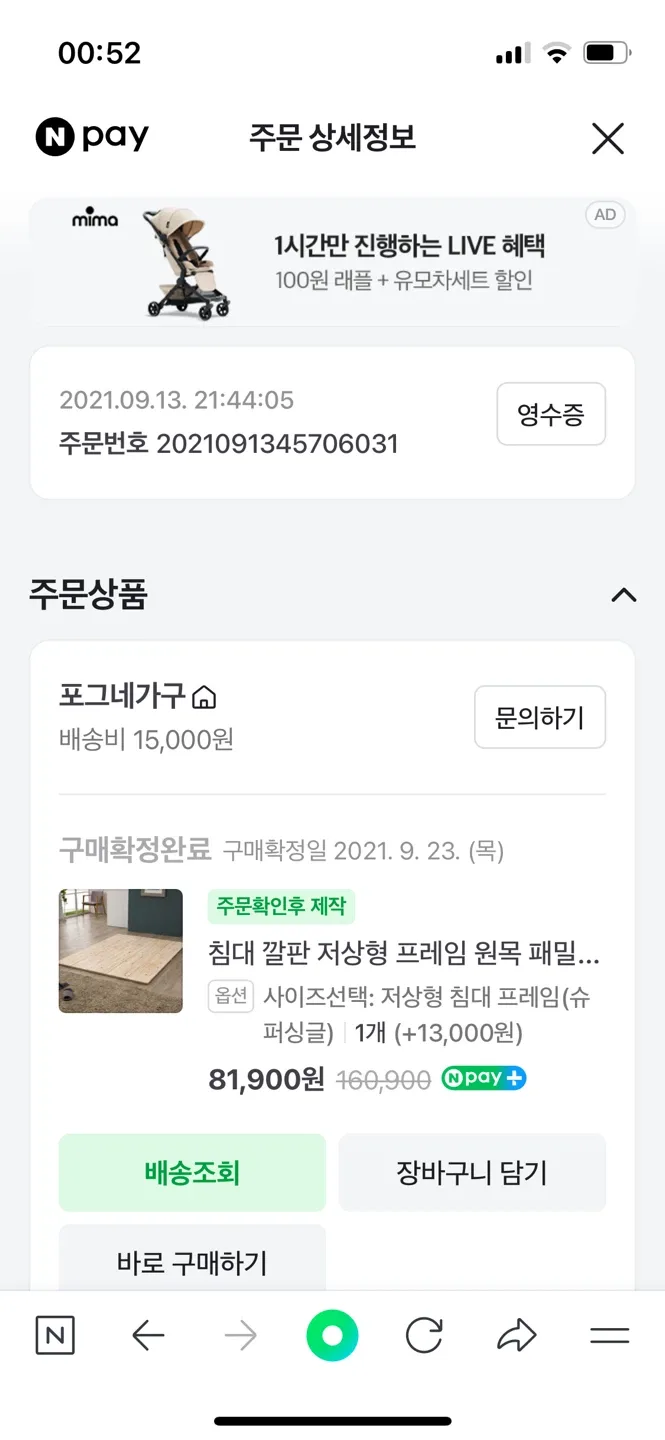This screenshot has height=1440, width=665.
Task: Tap the 영수증 receipt button
Action: (550, 414)
